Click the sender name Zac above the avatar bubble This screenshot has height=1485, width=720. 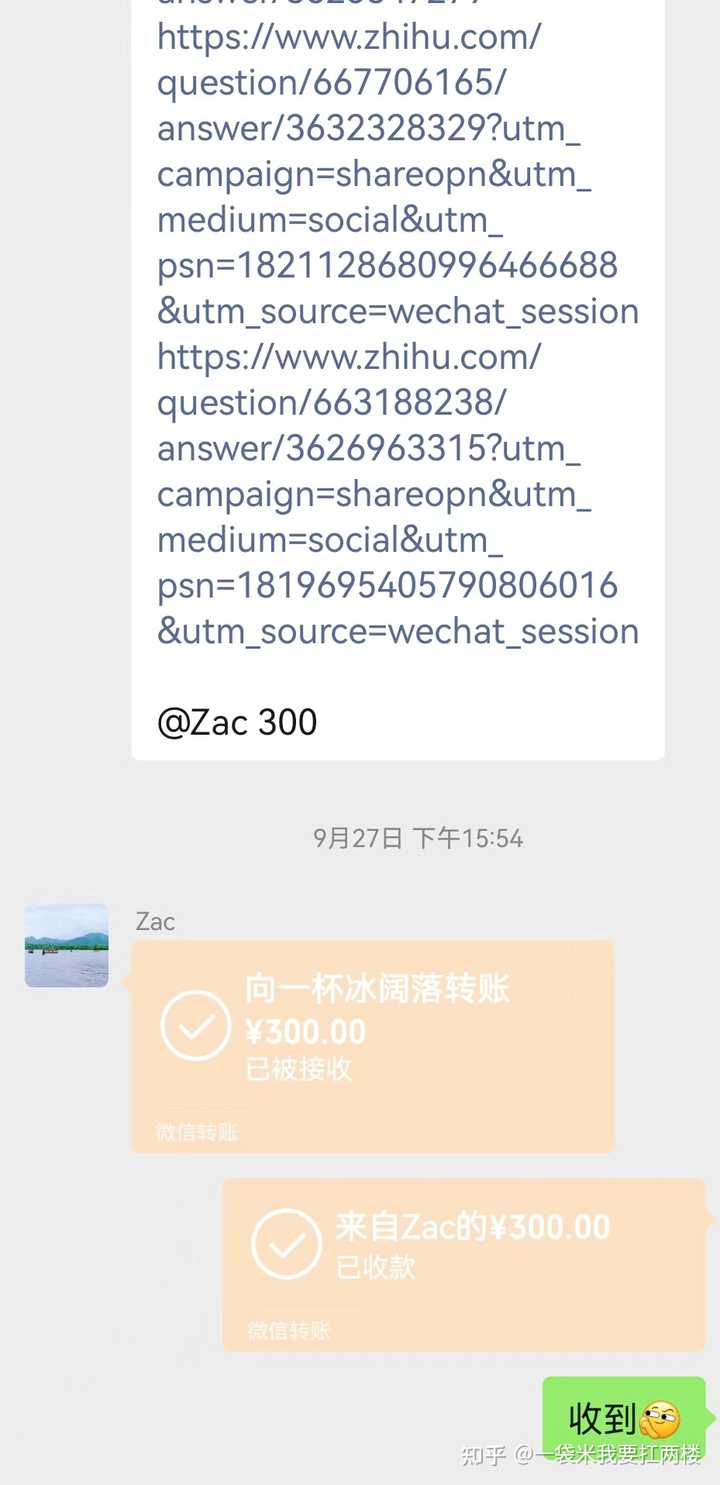coord(155,922)
